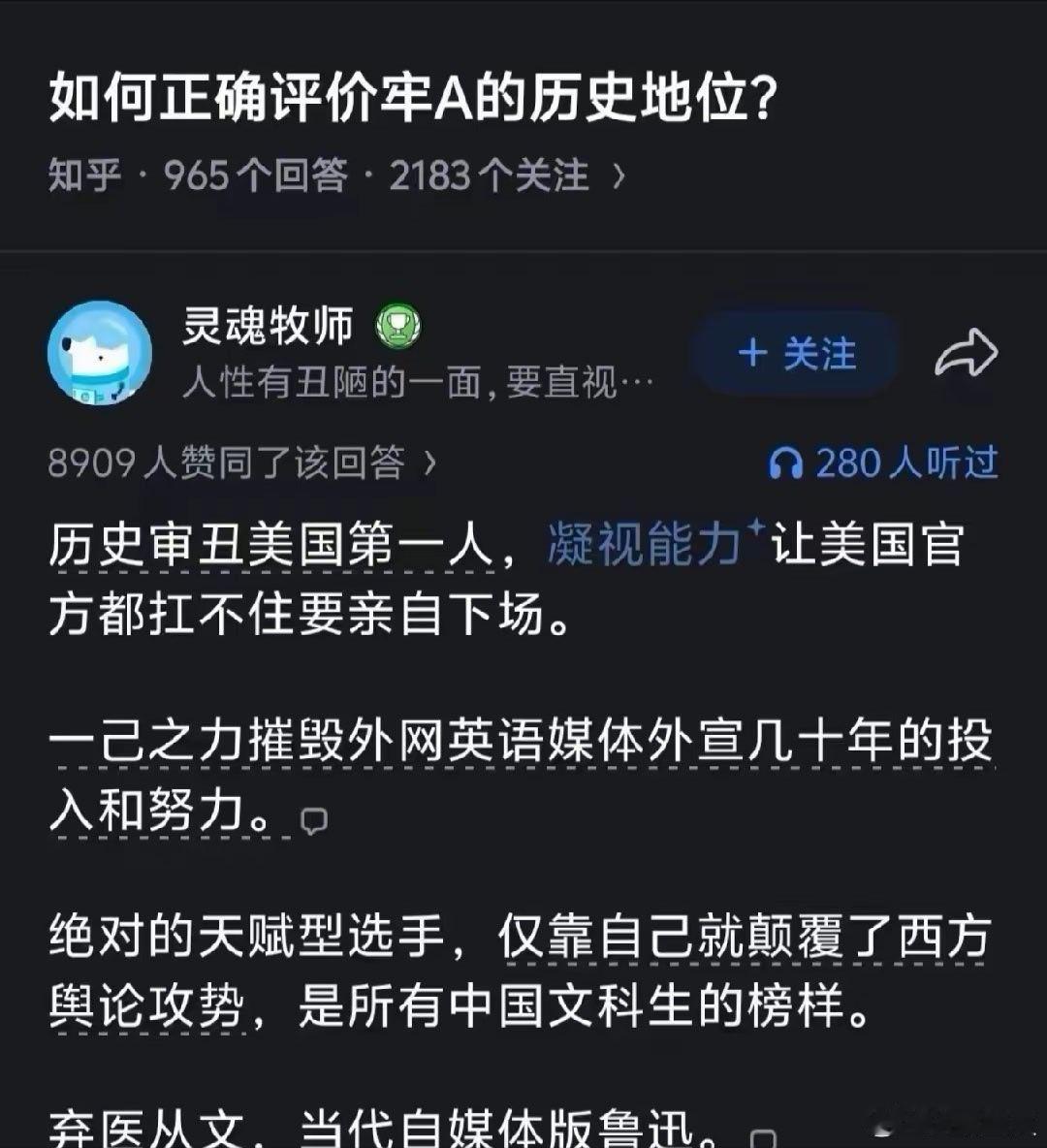Tap the 关注 follow button
1047x1148 pixels.
(795, 354)
